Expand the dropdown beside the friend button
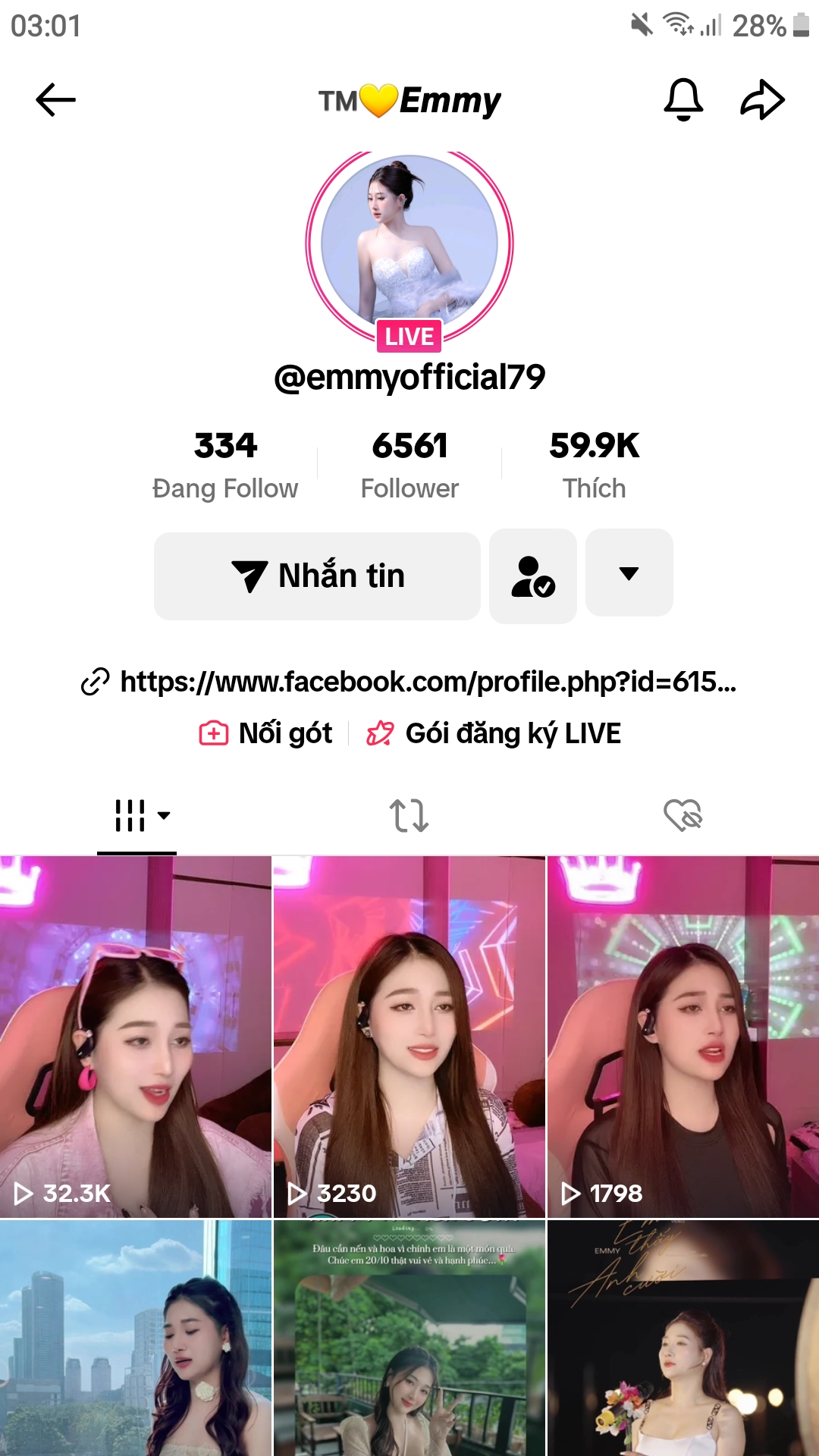The image size is (819, 1456). click(x=629, y=575)
